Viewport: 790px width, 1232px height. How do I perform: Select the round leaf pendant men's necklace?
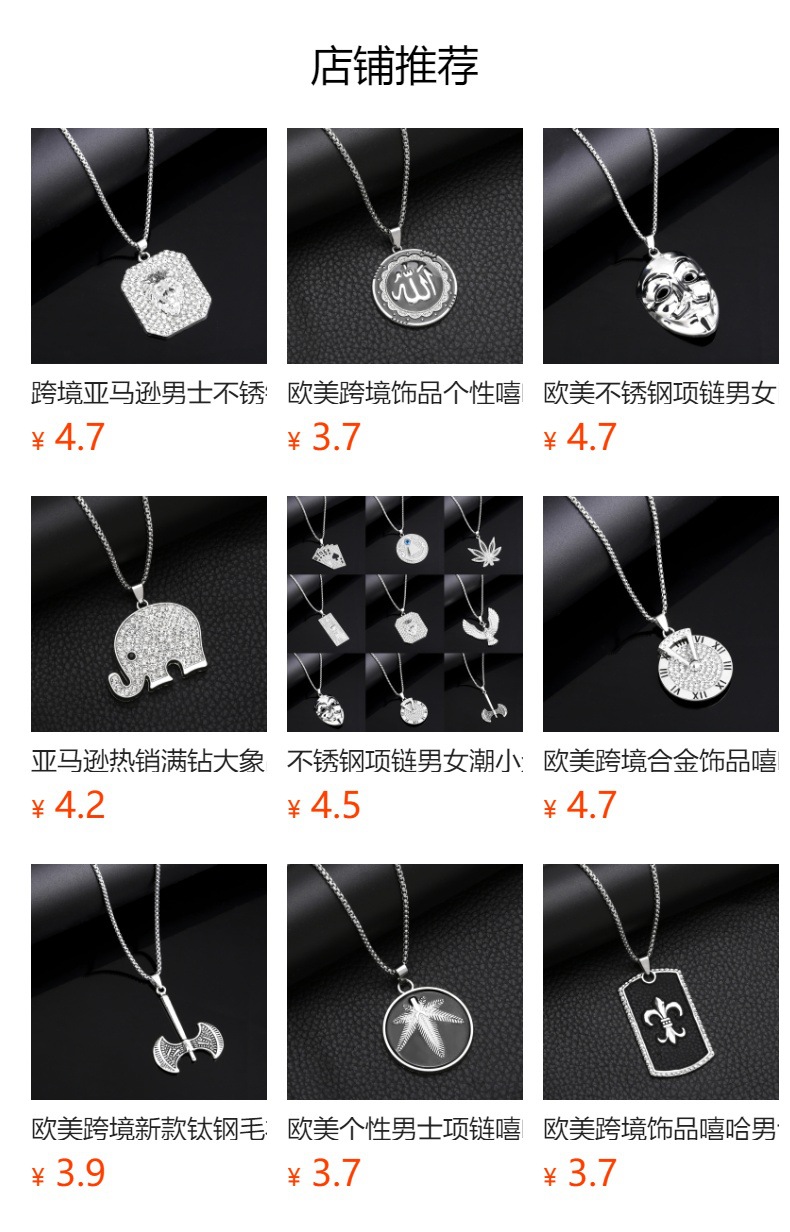point(405,982)
